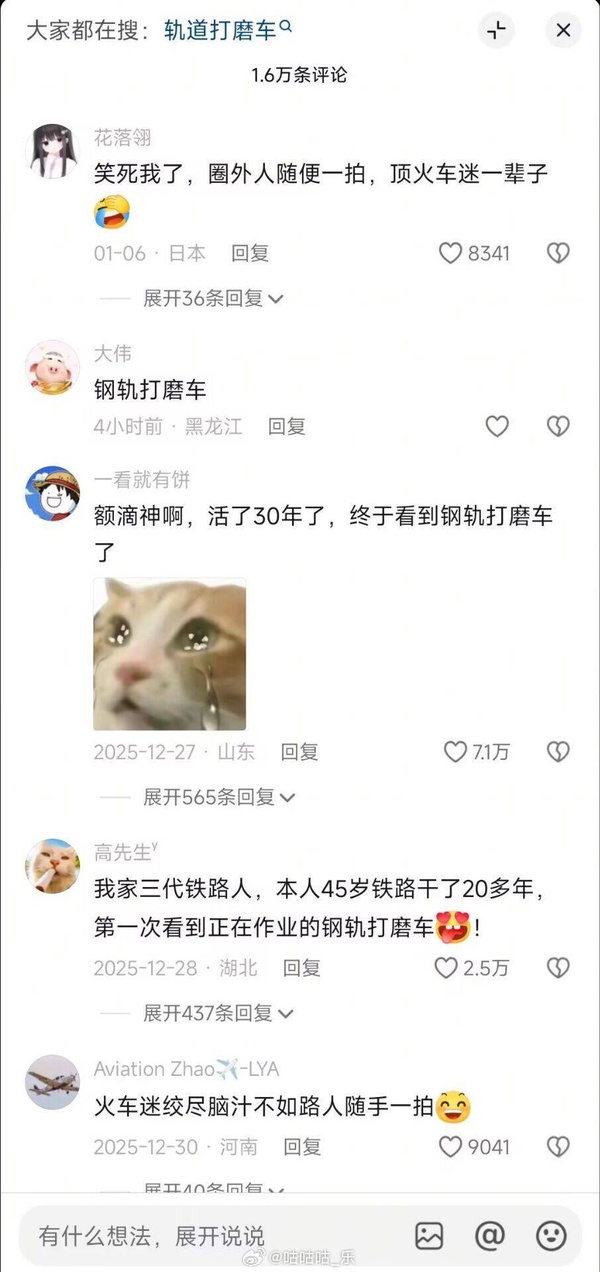Open 高先生's profile avatar
The image size is (600, 1272).
point(52,866)
